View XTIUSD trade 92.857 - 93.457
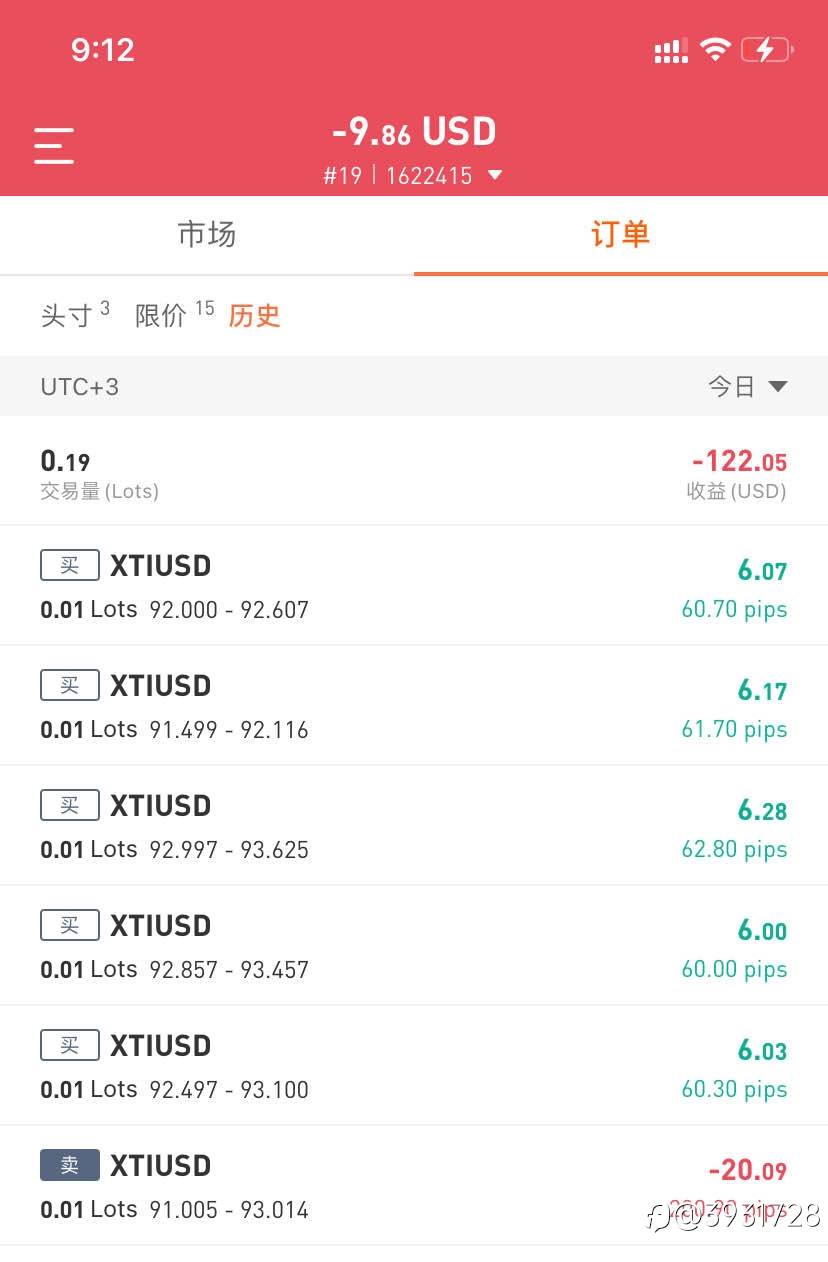 click(x=414, y=945)
